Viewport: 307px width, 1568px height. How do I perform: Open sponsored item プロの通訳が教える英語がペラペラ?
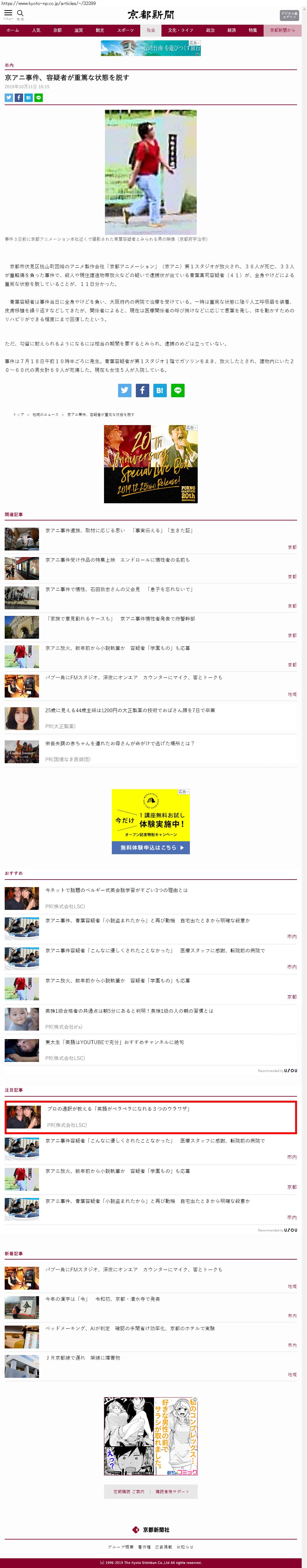(x=119, y=1109)
